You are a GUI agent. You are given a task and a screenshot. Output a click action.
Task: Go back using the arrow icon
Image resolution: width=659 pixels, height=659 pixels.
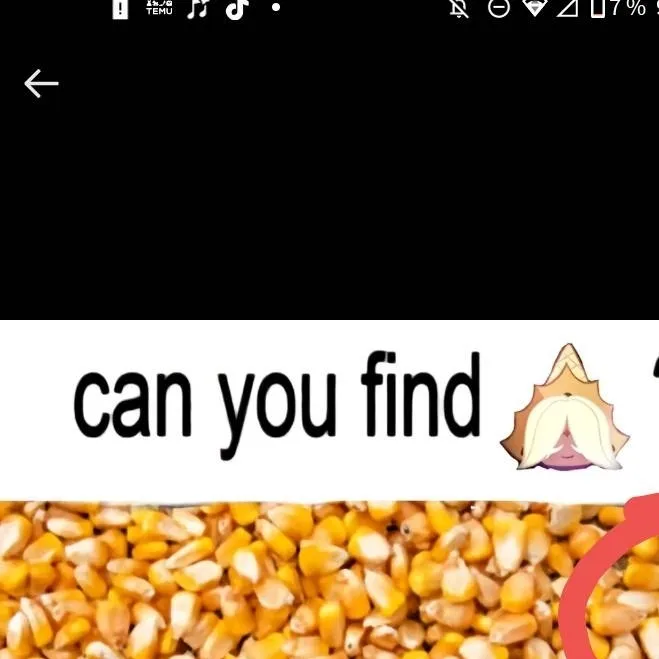pos(41,84)
